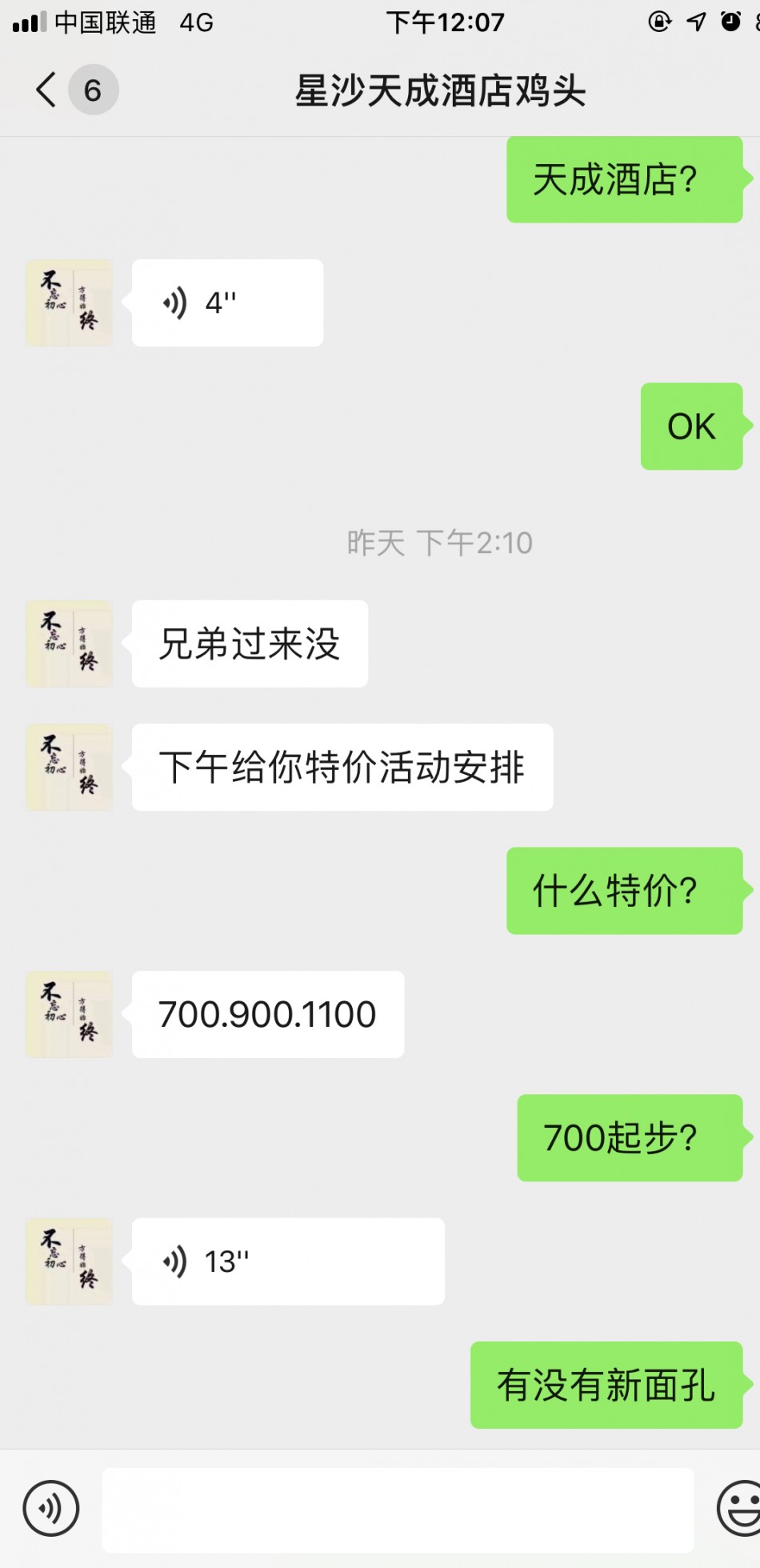Screen dimensions: 760x1568
Task: Switch to voice input mode
Action: (x=51, y=1508)
